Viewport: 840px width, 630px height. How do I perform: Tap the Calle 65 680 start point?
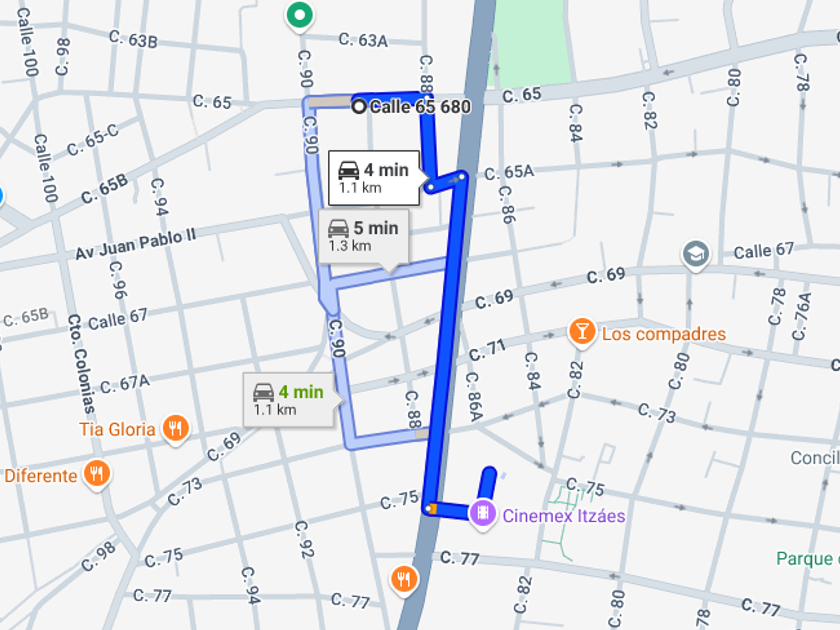pyautogui.click(x=358, y=106)
